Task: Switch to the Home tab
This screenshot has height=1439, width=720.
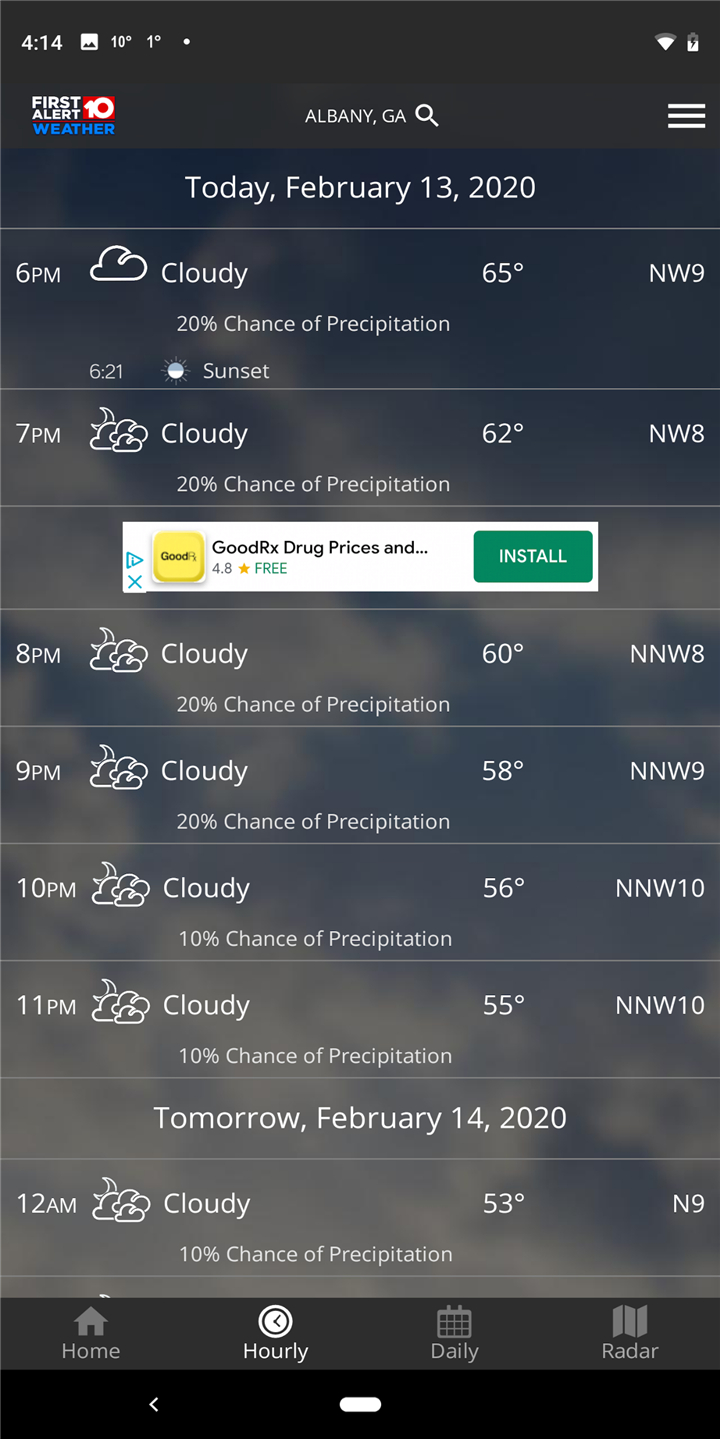Action: 91,1333
